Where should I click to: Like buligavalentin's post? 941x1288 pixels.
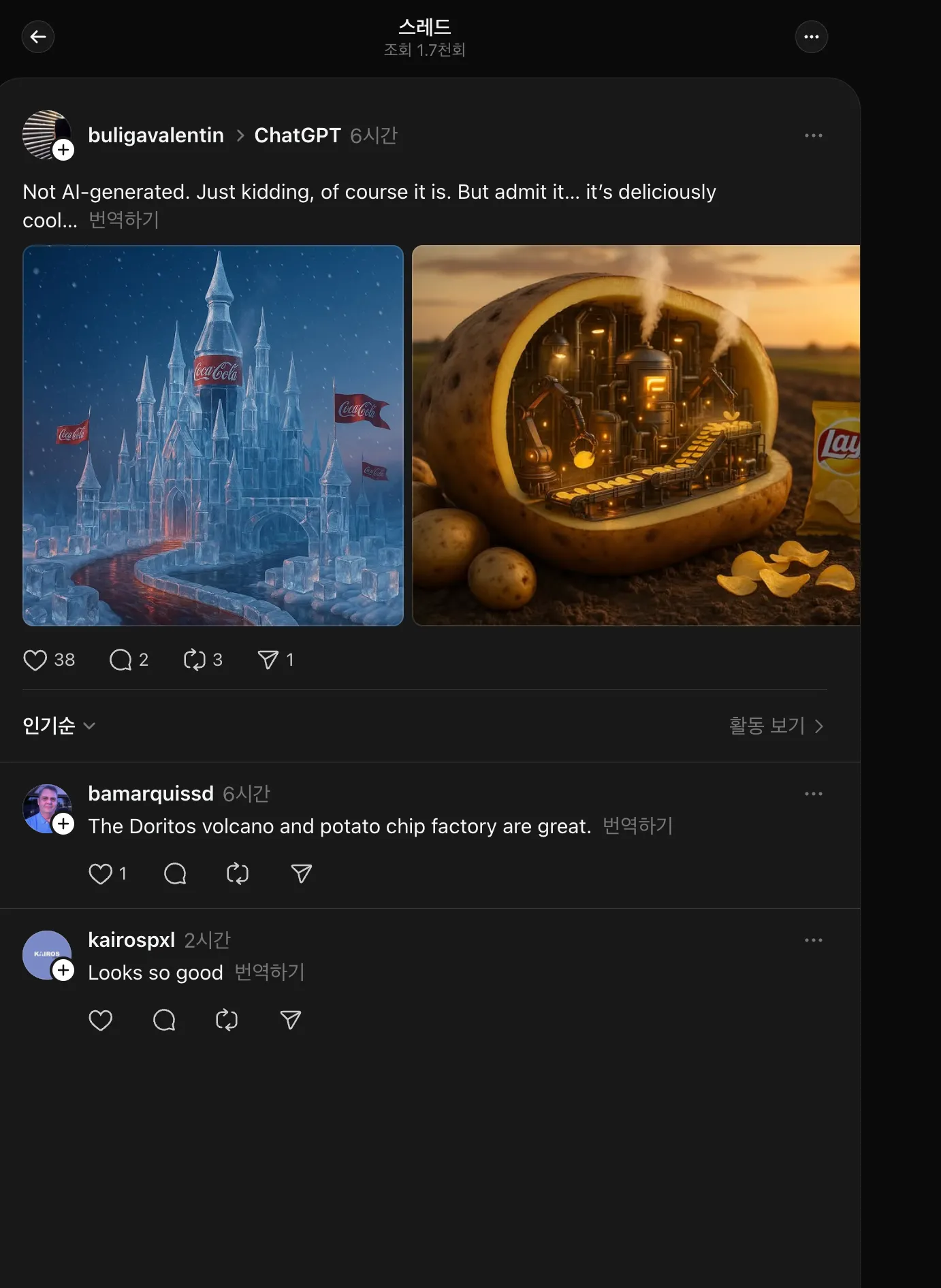pyautogui.click(x=35, y=660)
